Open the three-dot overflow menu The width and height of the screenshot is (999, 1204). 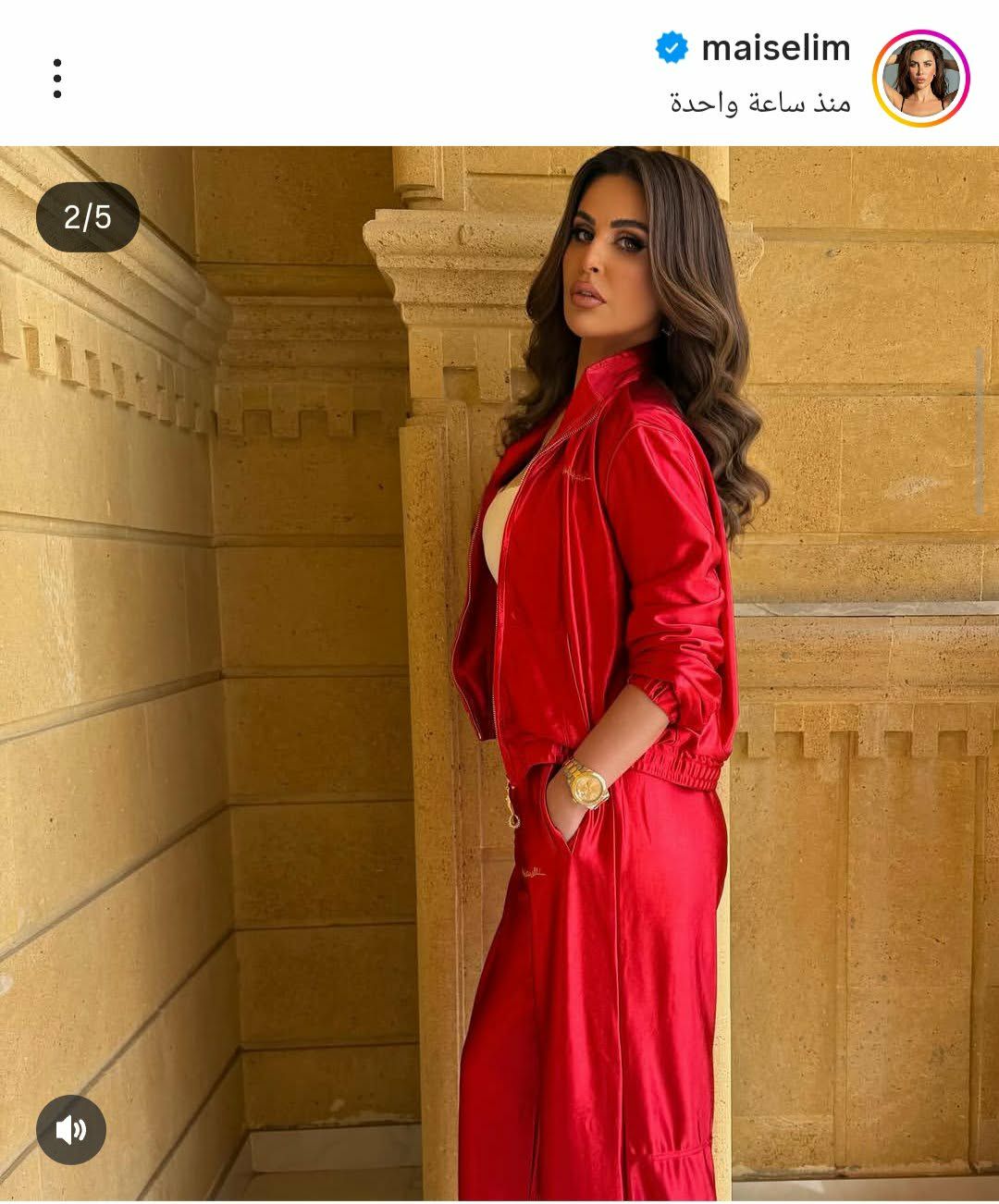(x=57, y=79)
